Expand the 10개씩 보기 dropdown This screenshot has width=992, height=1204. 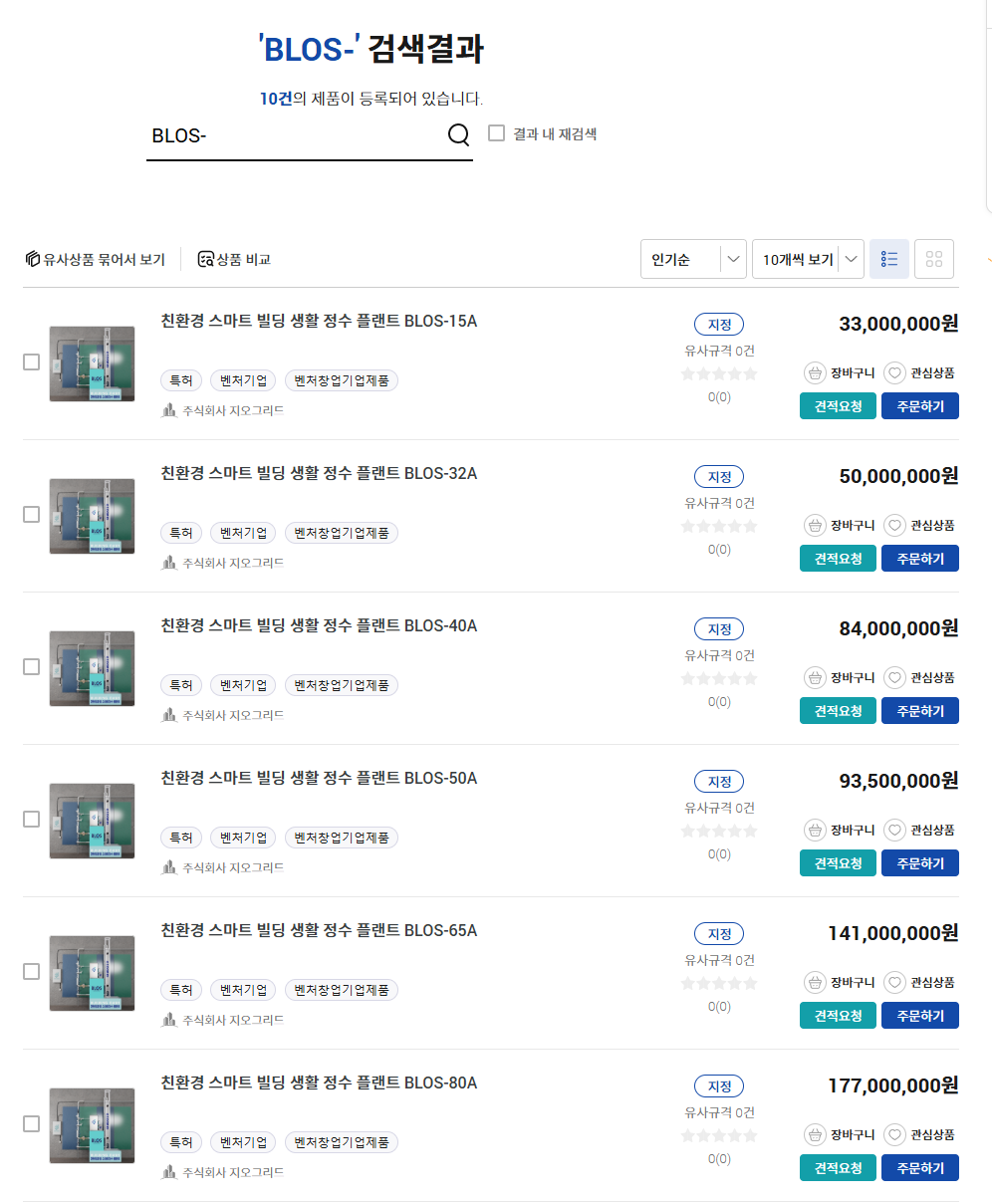(x=808, y=259)
